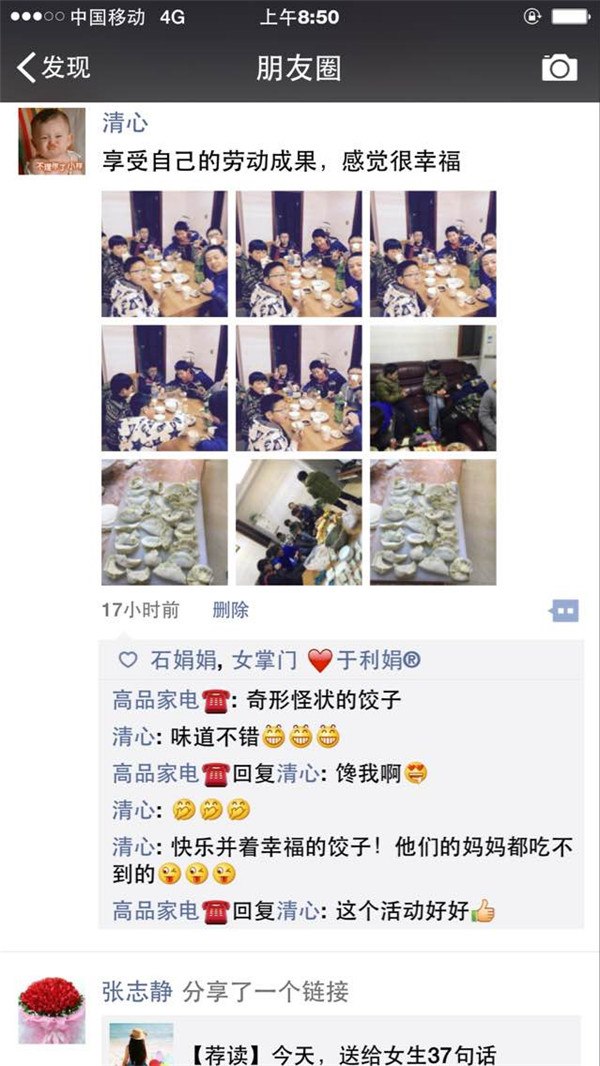Open the kitchen photo in the grid
Viewport: 600px width, 1066px height.
pyautogui.click(x=298, y=522)
